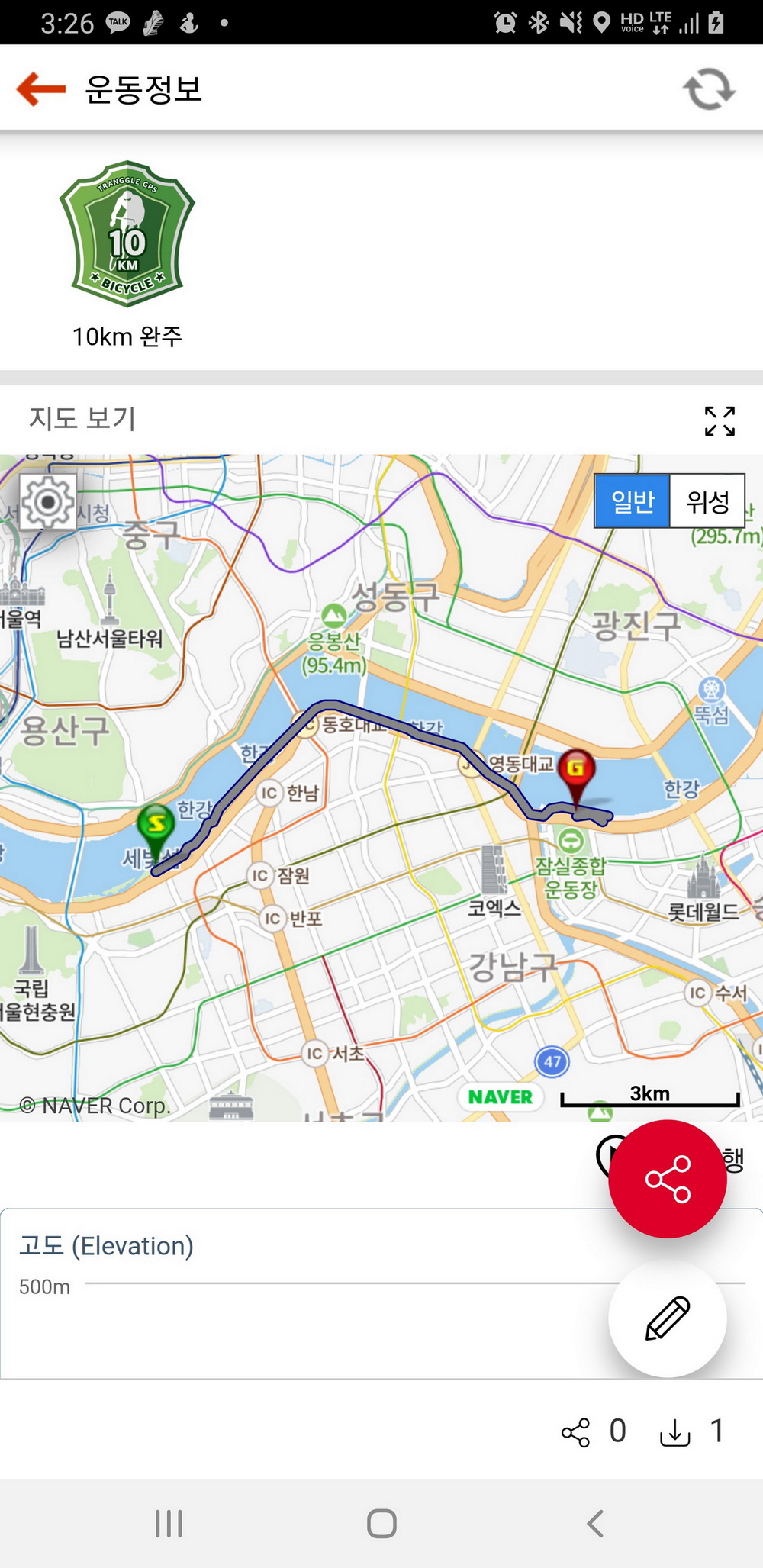Refresh the workout info

709,89
